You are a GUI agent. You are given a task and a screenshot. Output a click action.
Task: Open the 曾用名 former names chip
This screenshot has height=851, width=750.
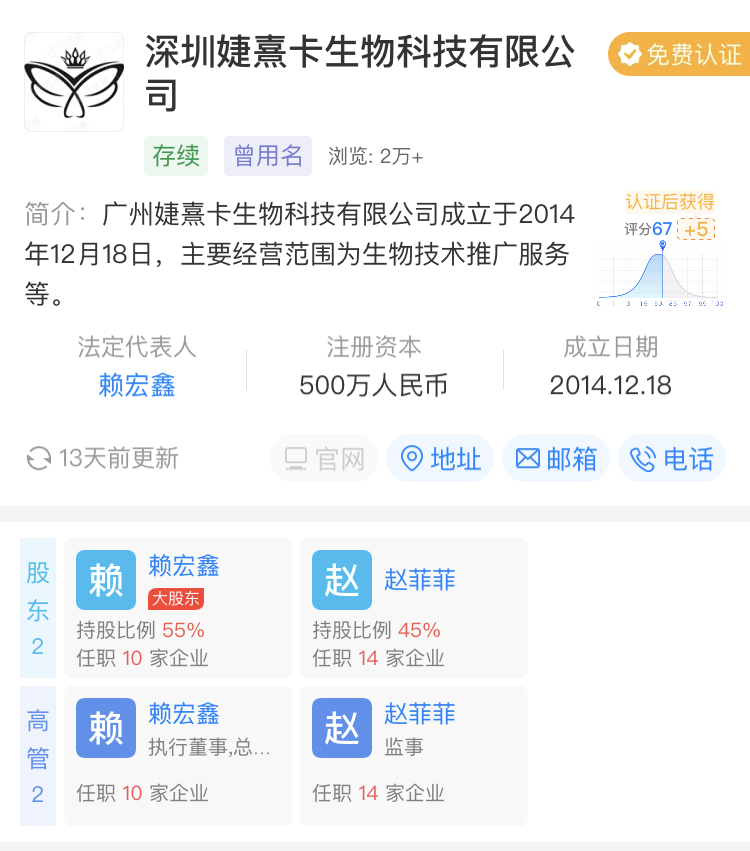coord(268,156)
